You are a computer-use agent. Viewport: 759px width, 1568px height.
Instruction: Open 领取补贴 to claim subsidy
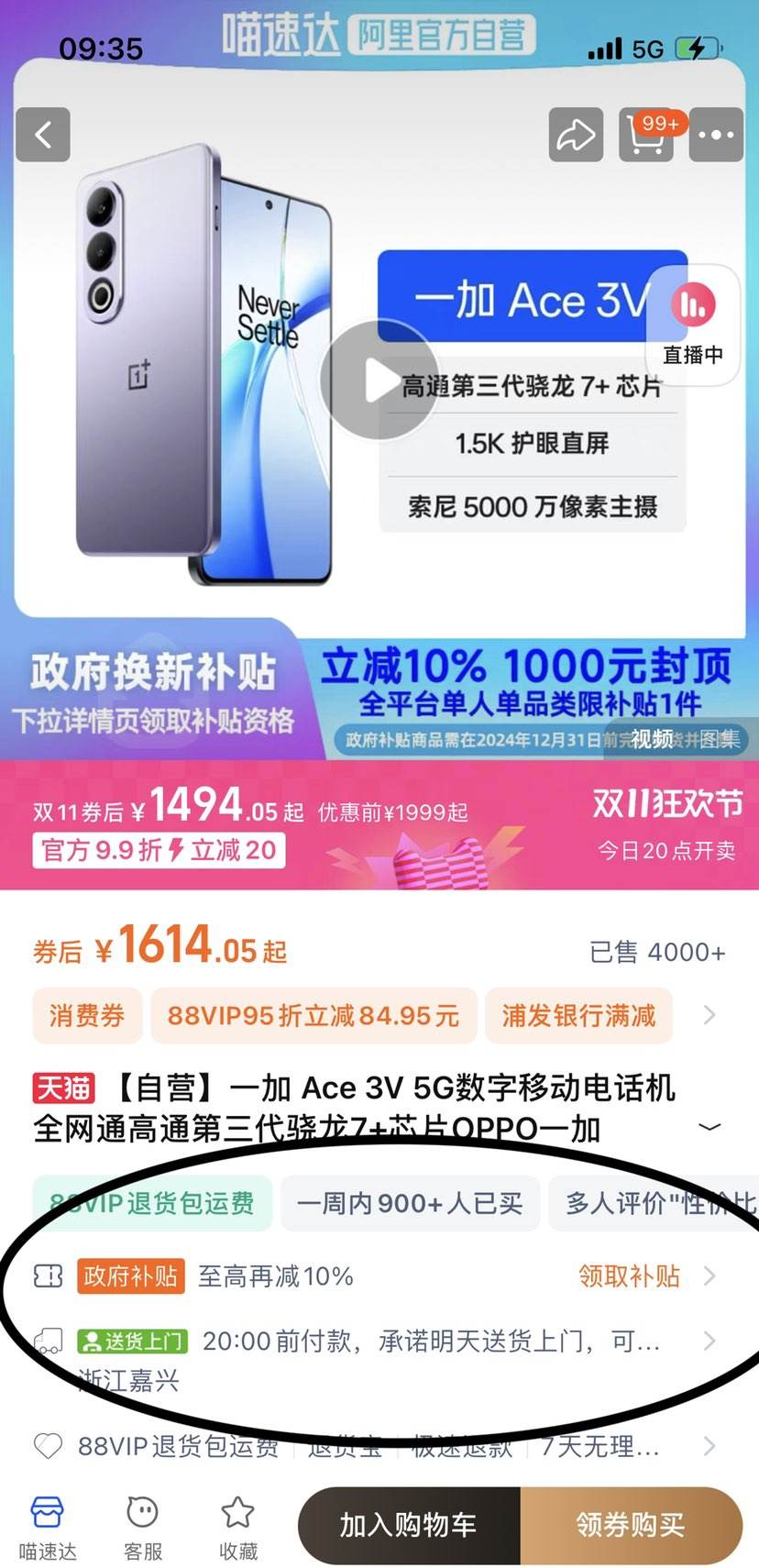[x=629, y=1275]
